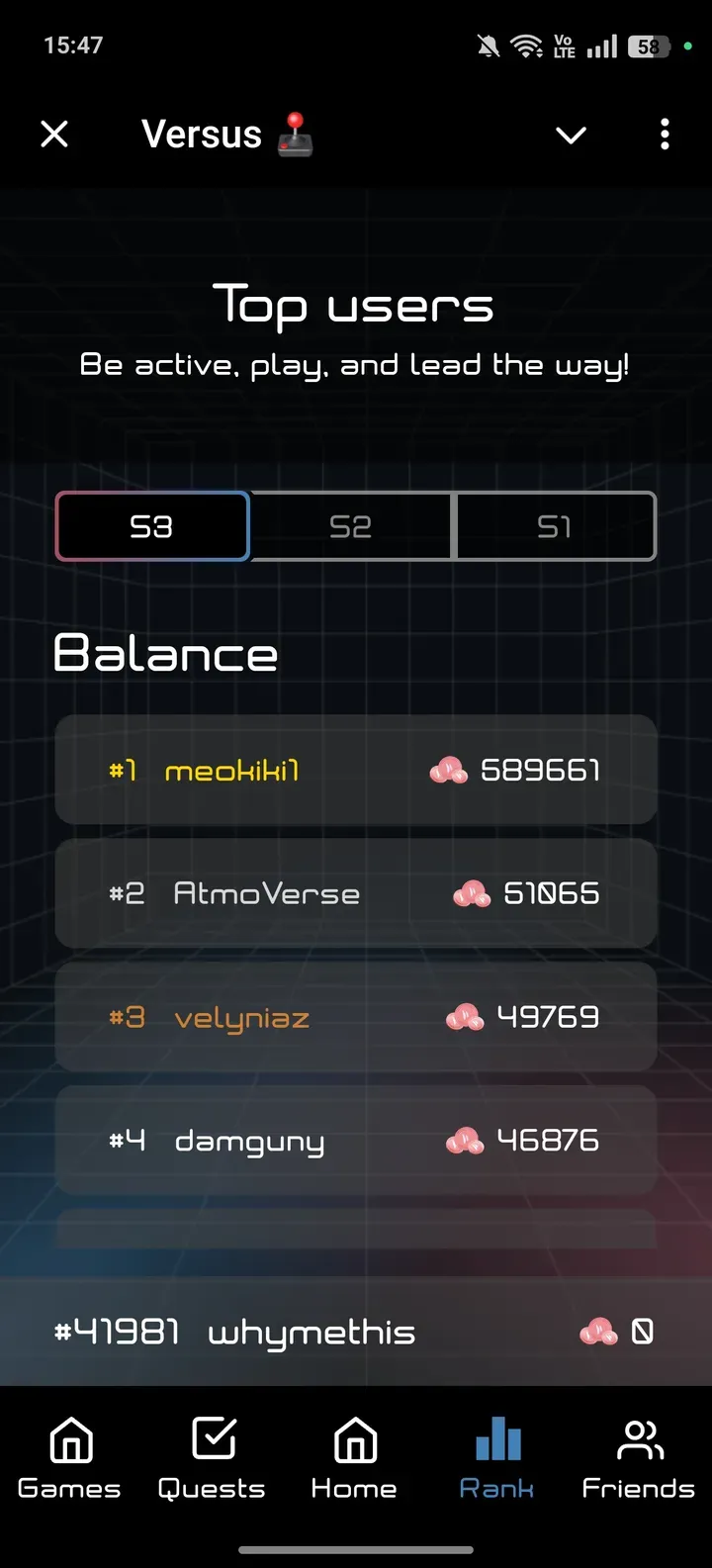Close the Versus mini-app with the X

tap(54, 135)
